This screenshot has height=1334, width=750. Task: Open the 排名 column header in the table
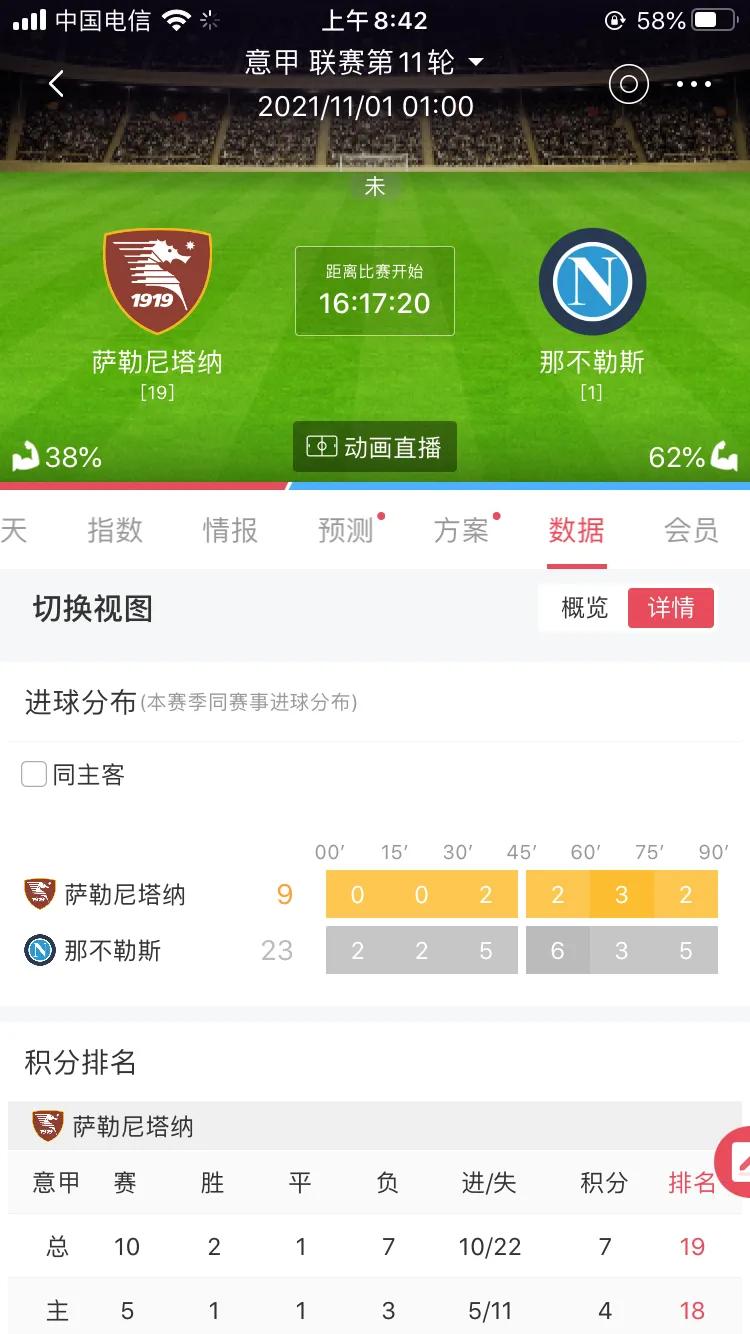tap(691, 1182)
